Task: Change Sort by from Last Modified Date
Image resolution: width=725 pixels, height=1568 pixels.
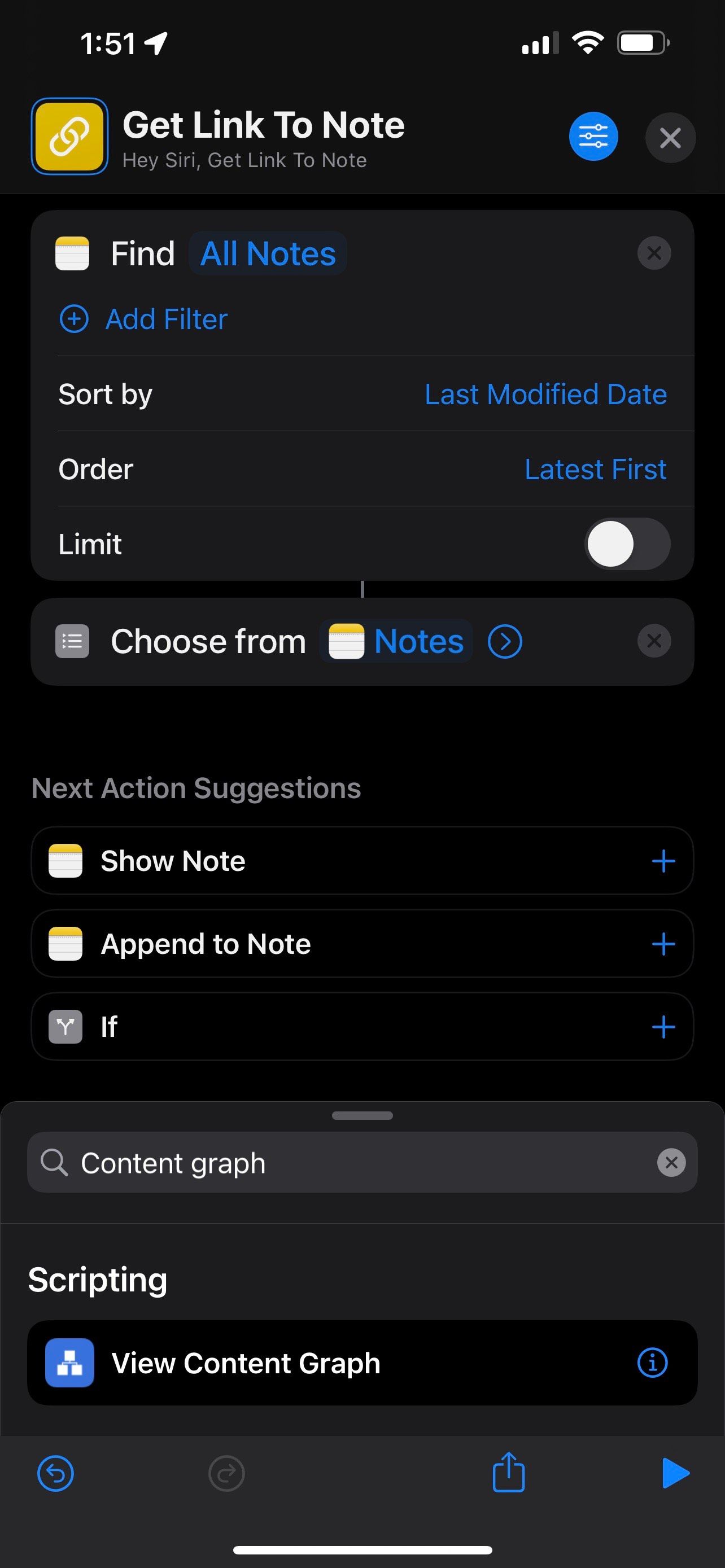Action: (545, 394)
